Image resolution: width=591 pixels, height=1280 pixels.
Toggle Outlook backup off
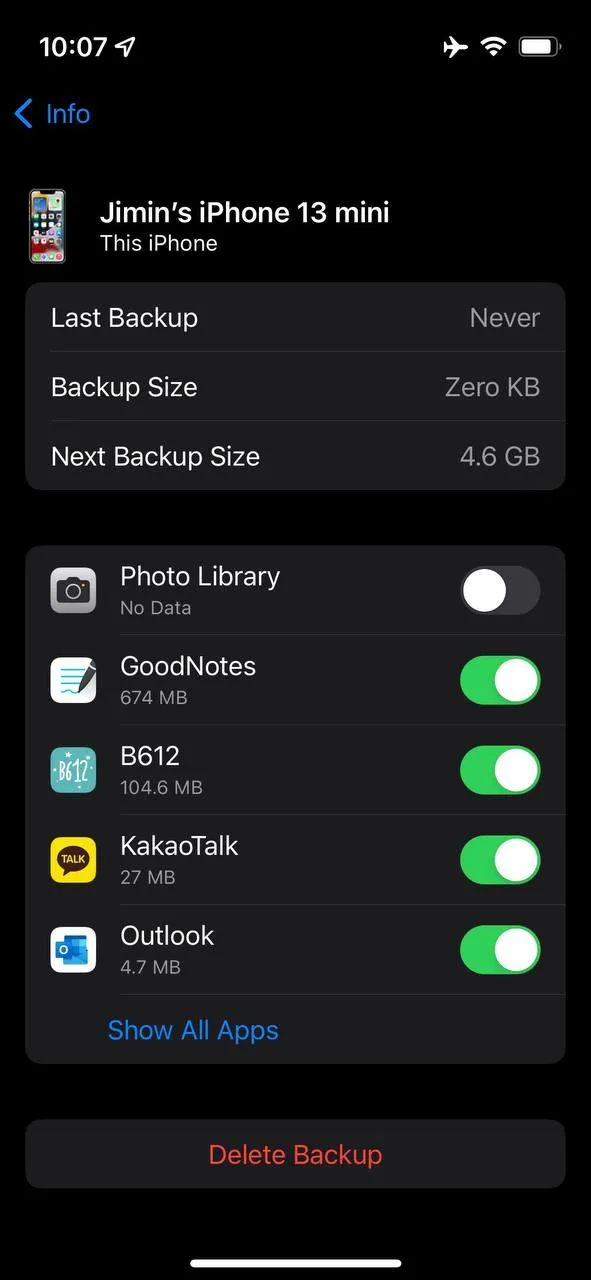(500, 951)
